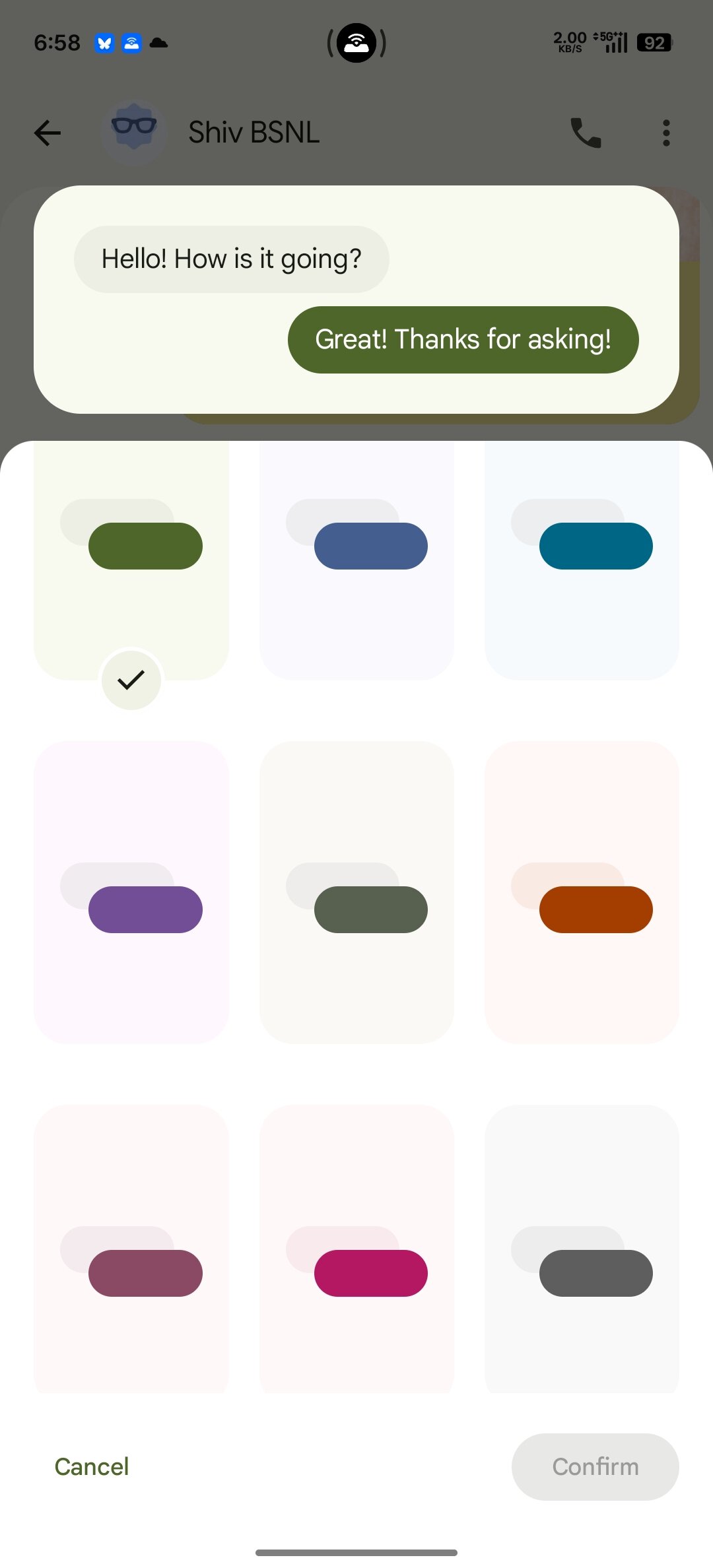
Task: Click the battery indicator showing 92
Action: coord(653,42)
